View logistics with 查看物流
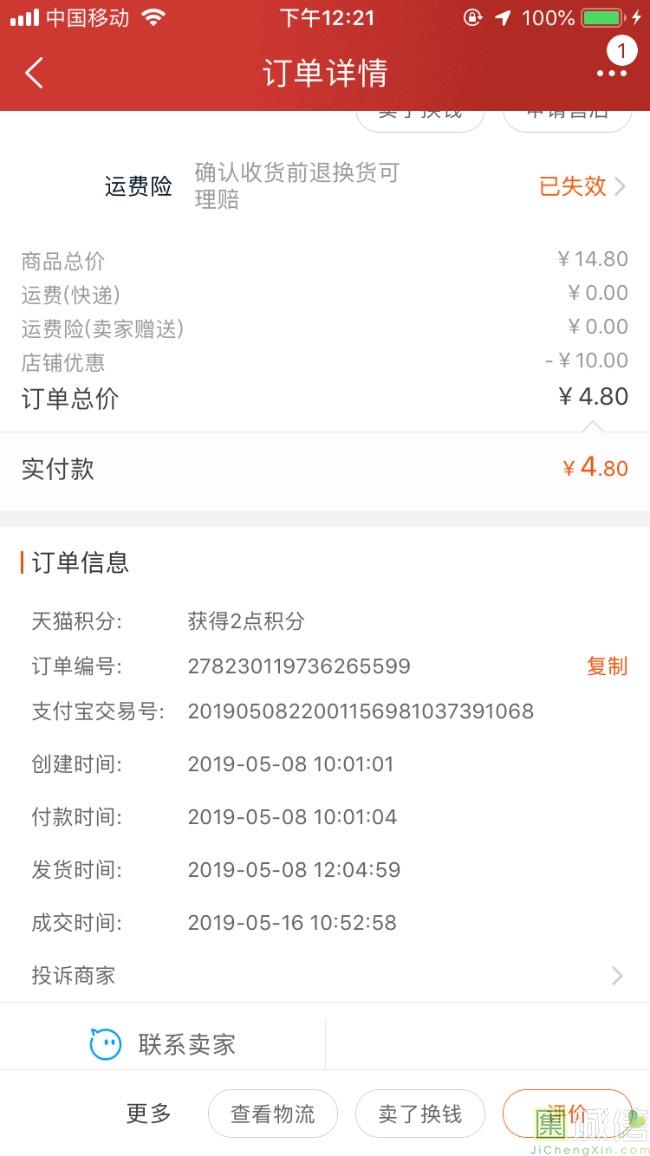 point(273,1113)
